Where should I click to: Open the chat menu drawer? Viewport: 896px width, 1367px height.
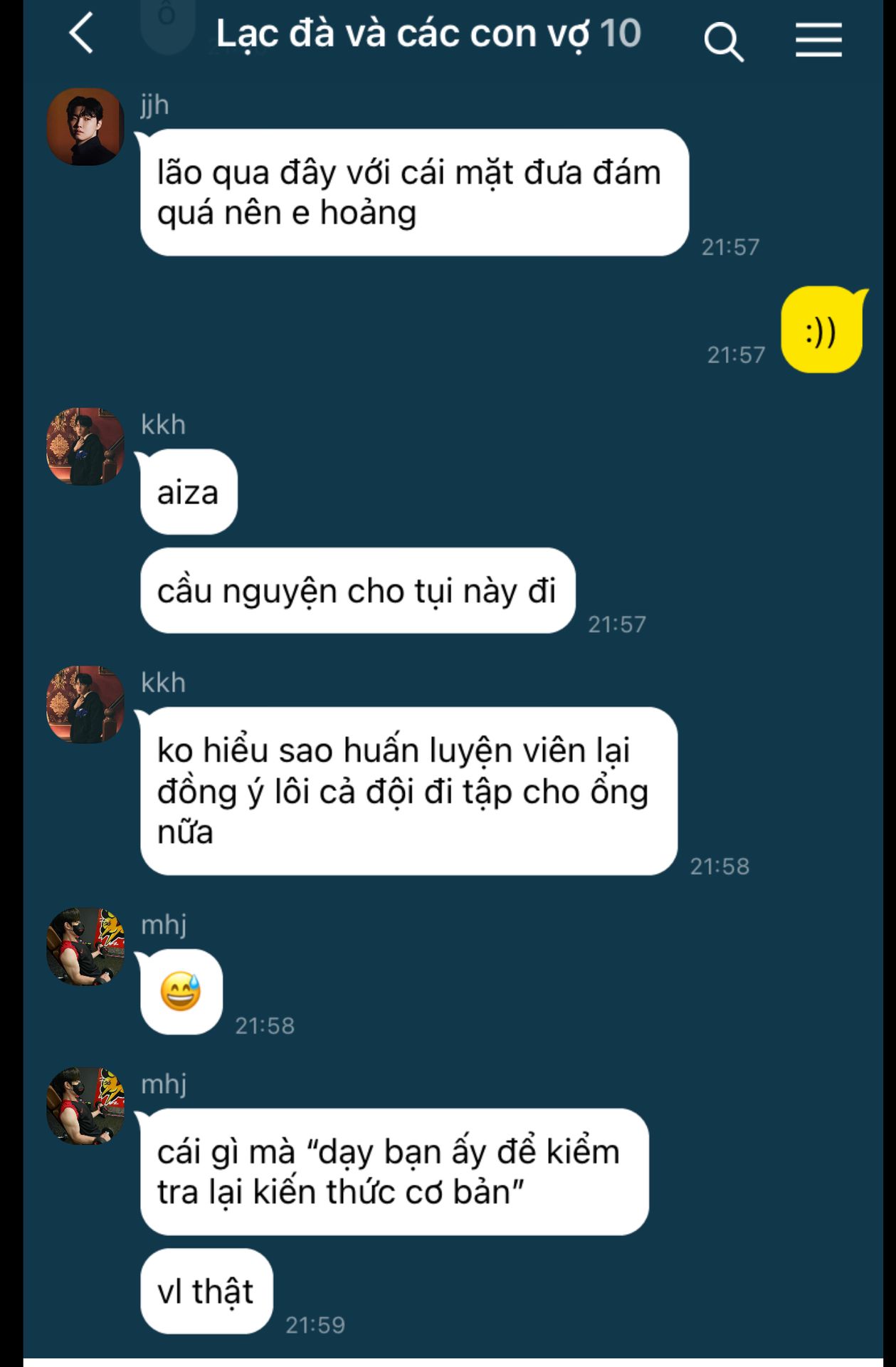click(x=818, y=39)
